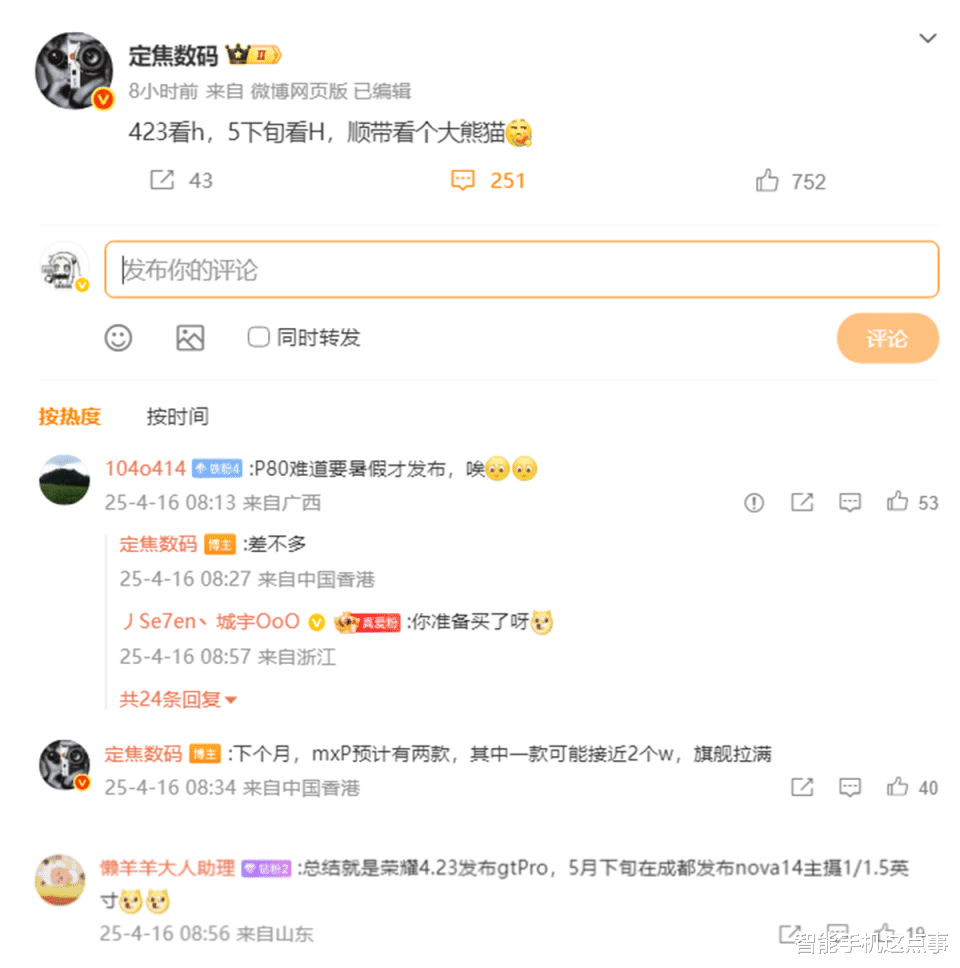Like the main post via thumbs-up icon
Viewport: 960px width, 968px height.
(768, 180)
